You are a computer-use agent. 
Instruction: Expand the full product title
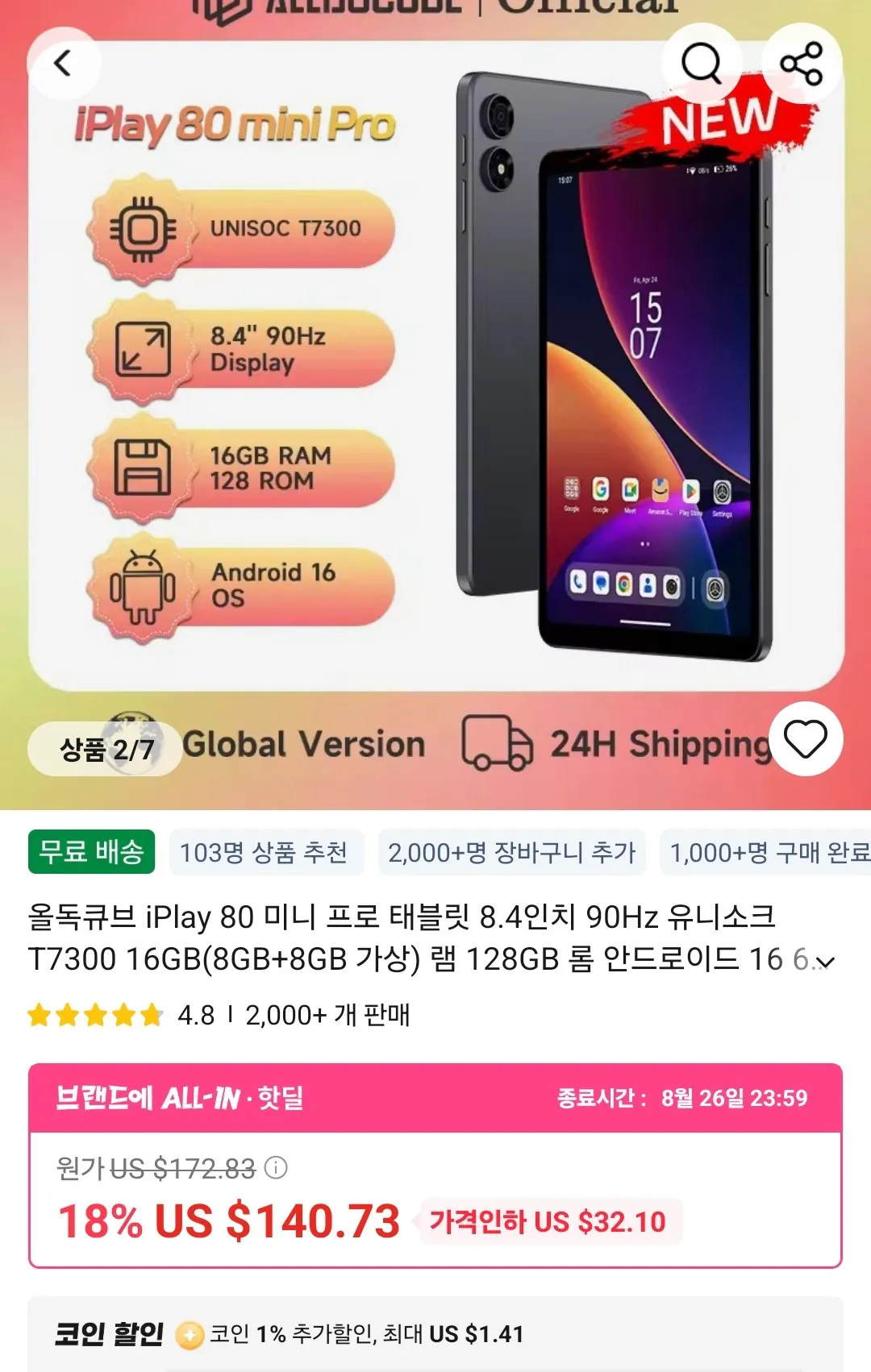click(x=825, y=961)
